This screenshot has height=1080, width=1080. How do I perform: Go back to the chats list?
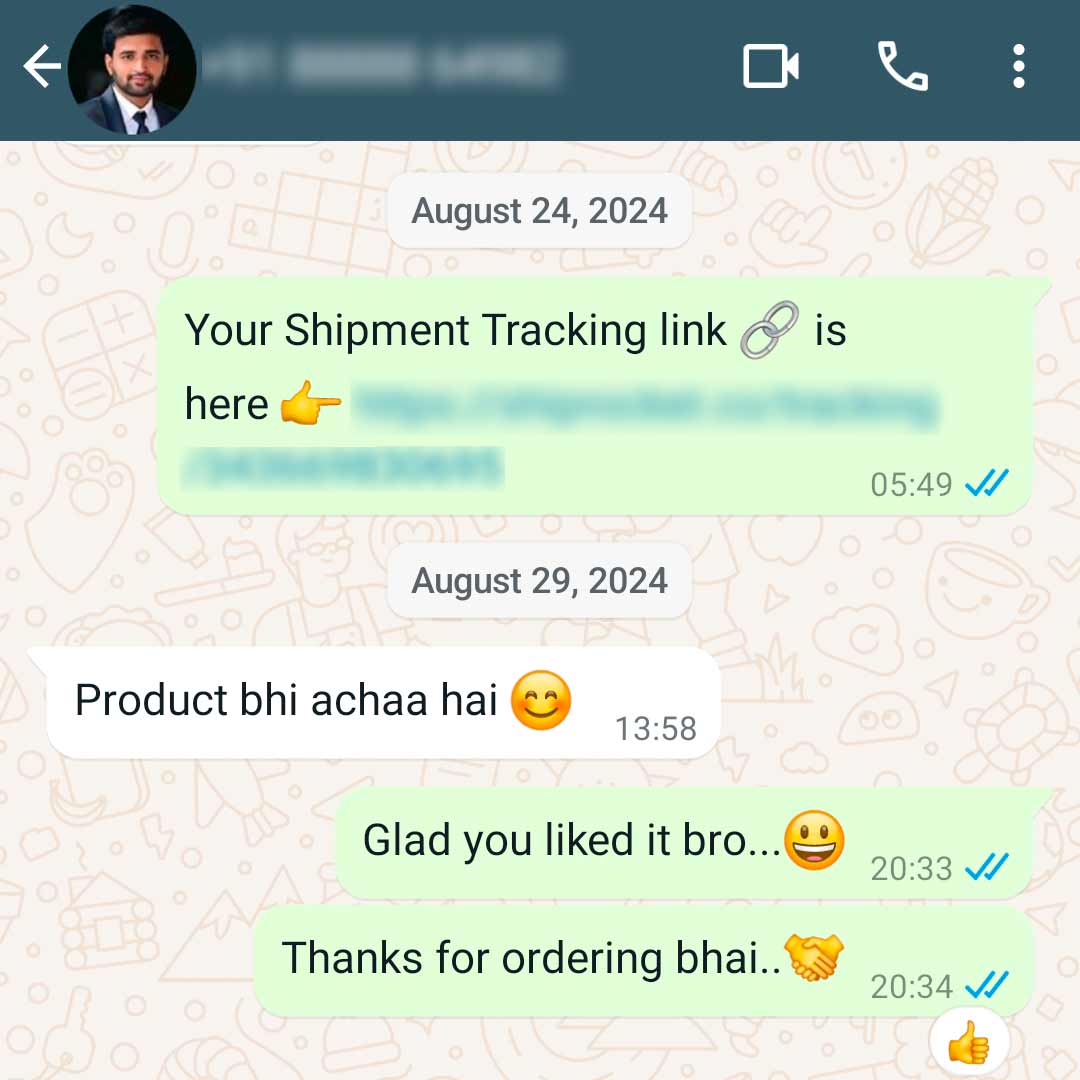click(x=41, y=68)
